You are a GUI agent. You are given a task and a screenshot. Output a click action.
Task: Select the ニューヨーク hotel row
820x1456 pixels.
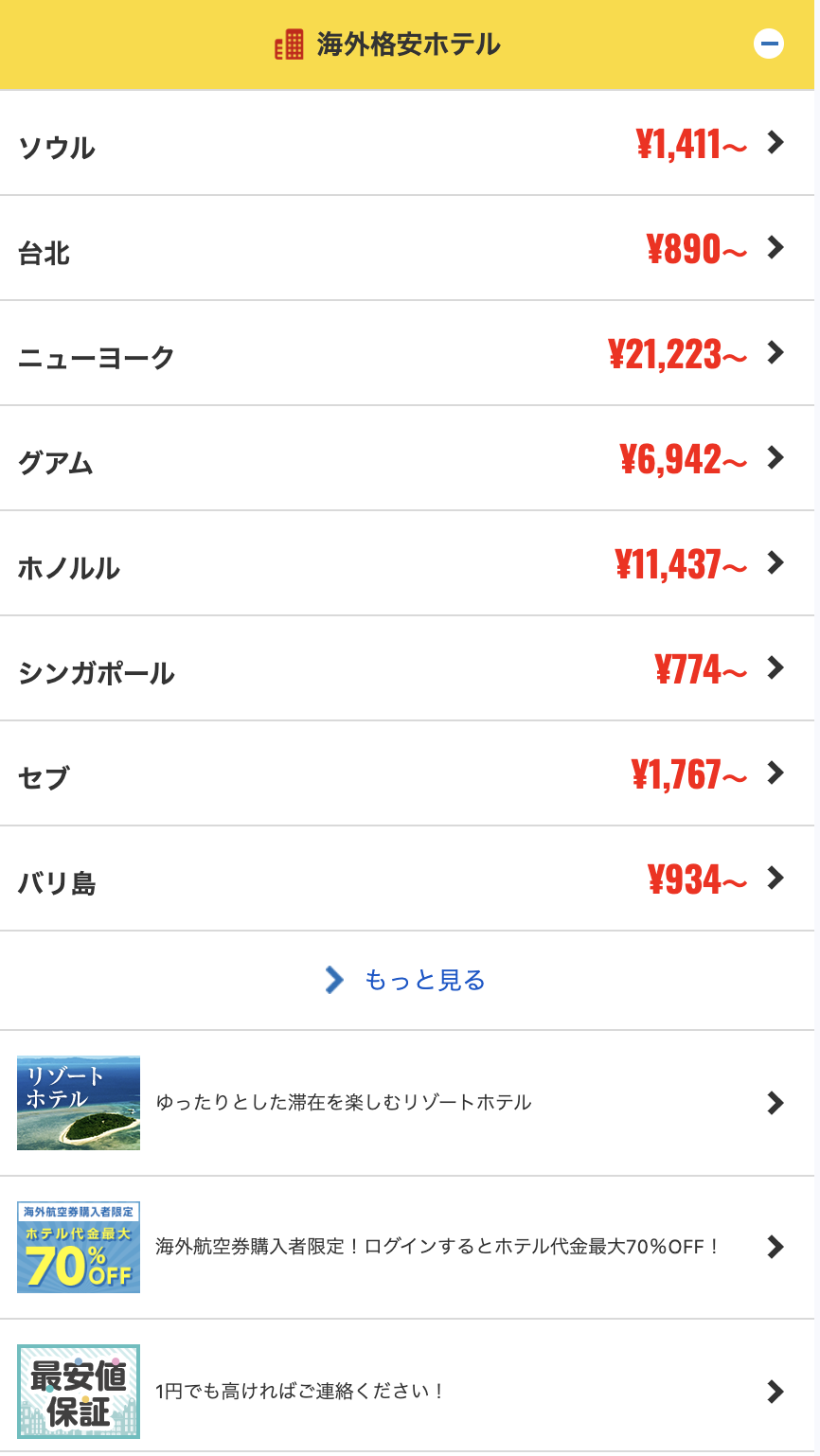tap(407, 354)
